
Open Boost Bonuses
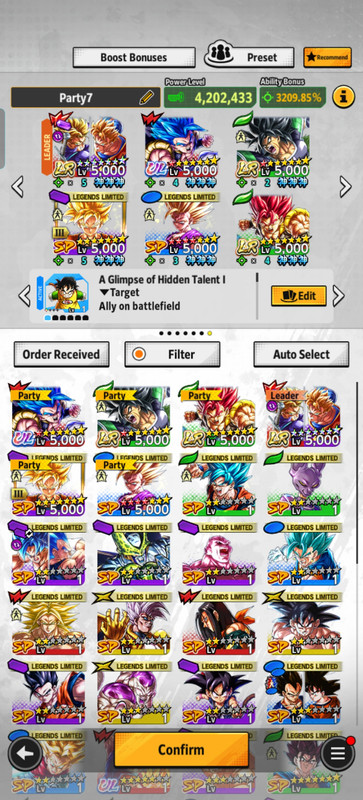134,57
